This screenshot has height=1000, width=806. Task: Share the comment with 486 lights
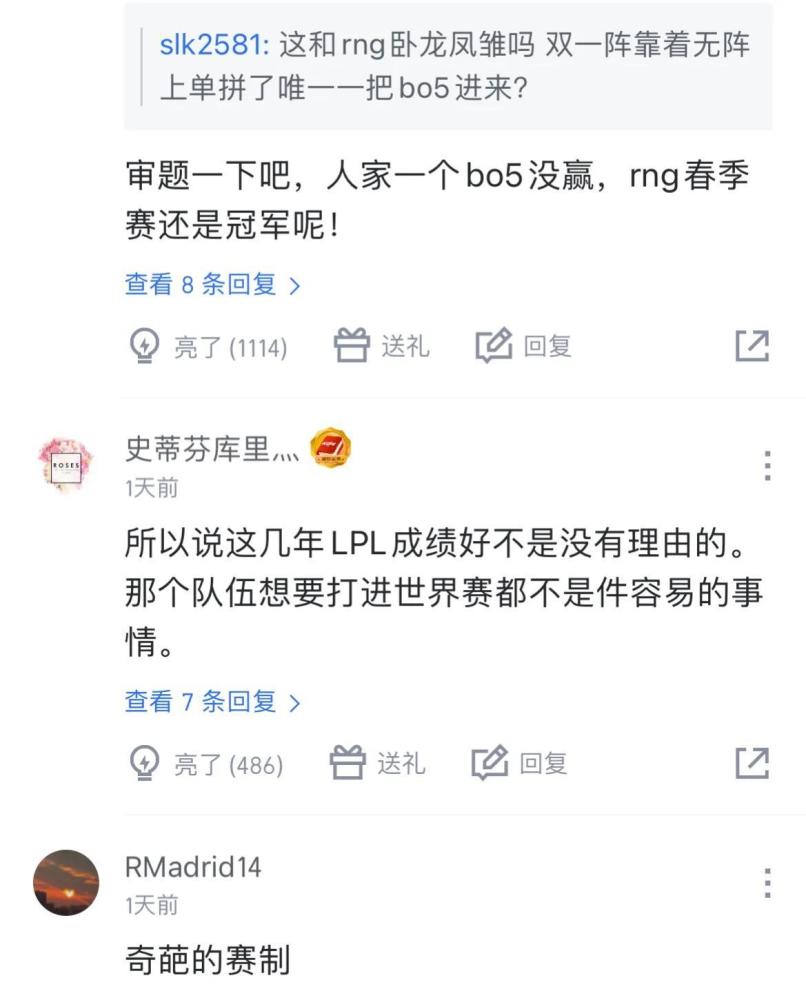tap(752, 763)
